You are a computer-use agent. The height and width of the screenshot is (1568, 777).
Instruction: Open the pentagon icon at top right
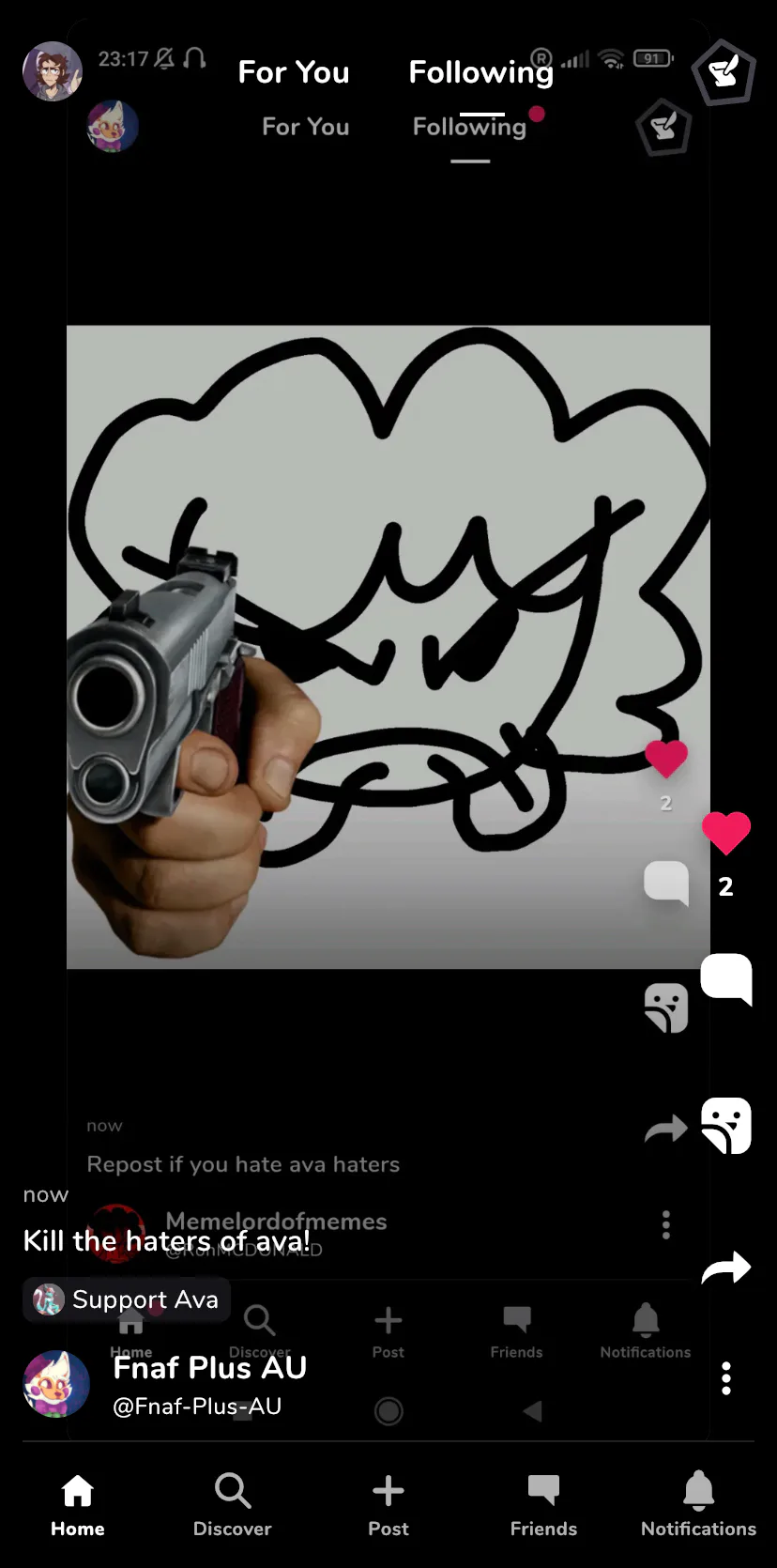(724, 72)
